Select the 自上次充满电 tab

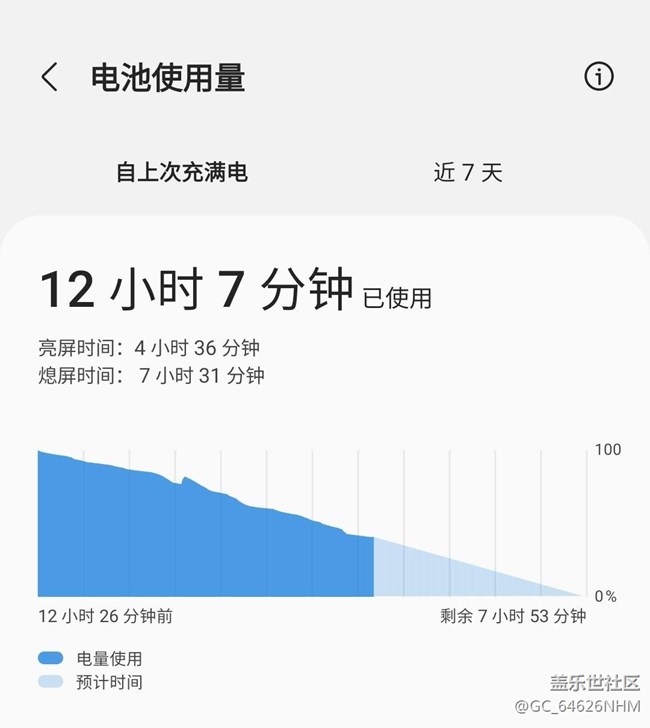[182, 172]
